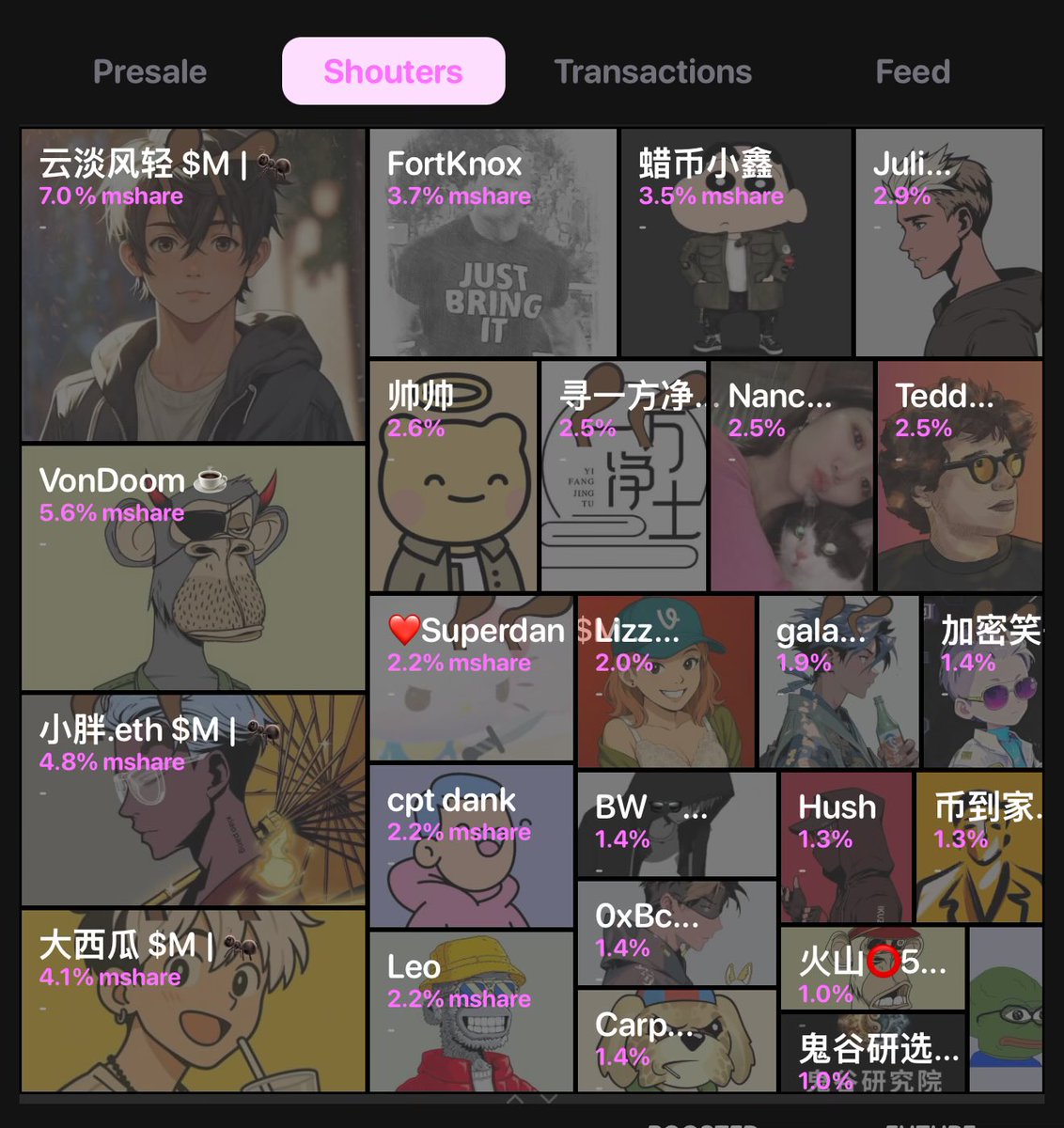Switch to the Presale tab
The image size is (1064, 1128).
(149, 71)
